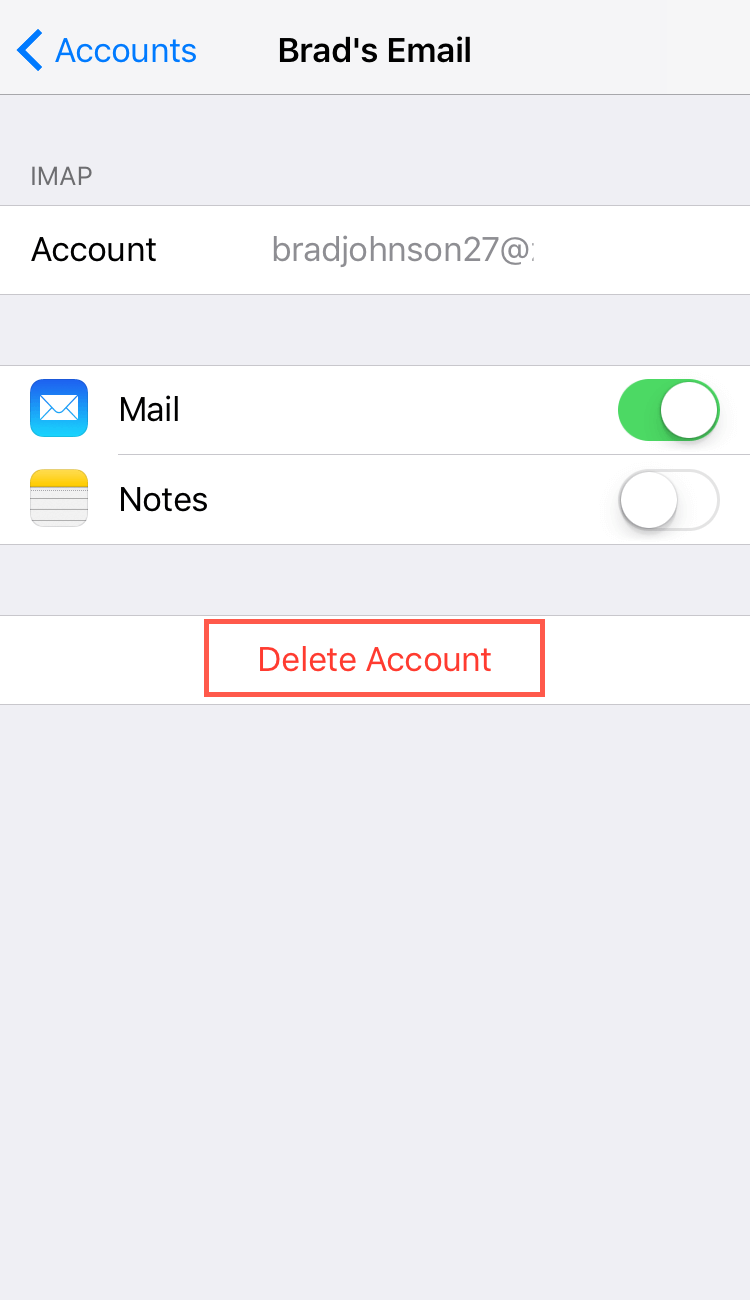
Task: Turn off the Mail switch
Action: click(669, 410)
